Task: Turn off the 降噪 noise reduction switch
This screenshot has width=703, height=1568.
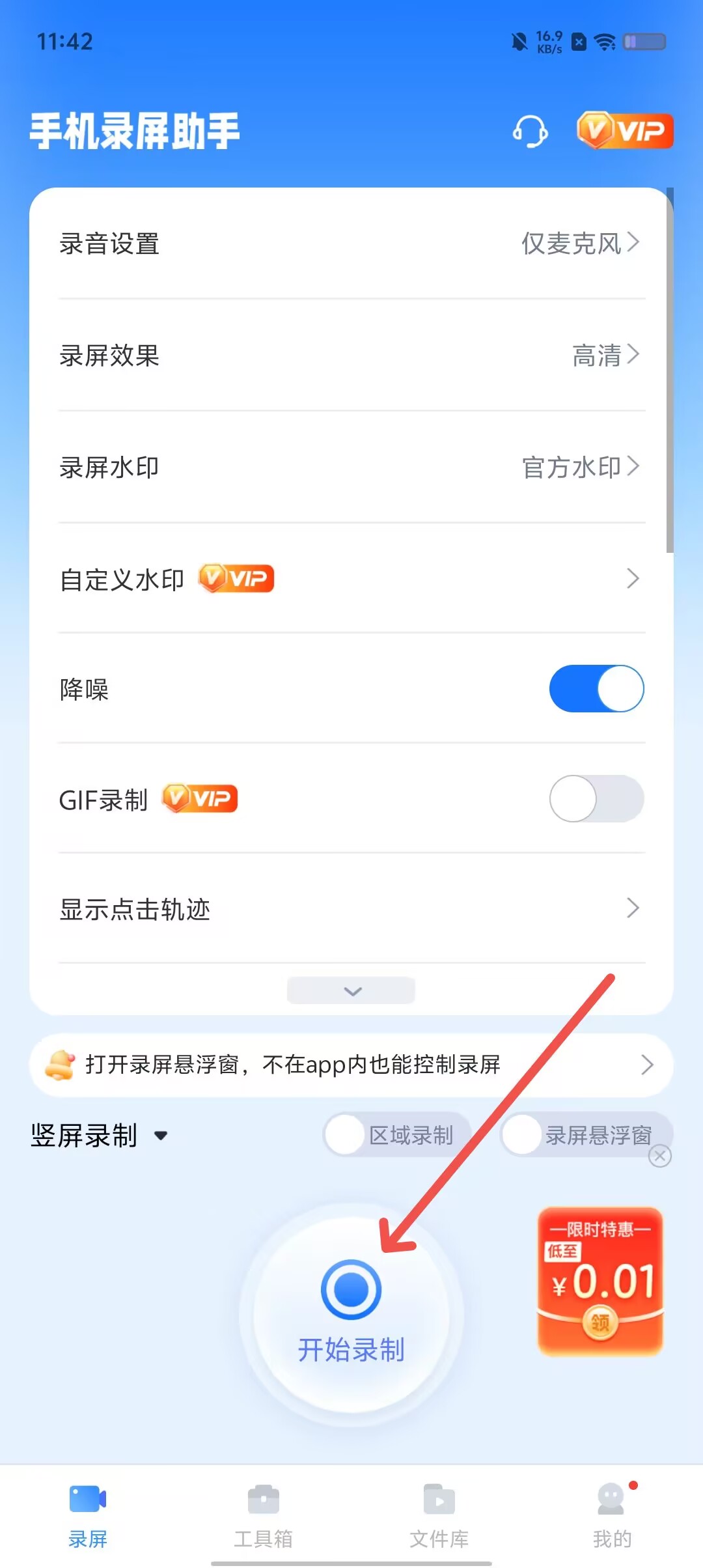Action: coord(596,688)
